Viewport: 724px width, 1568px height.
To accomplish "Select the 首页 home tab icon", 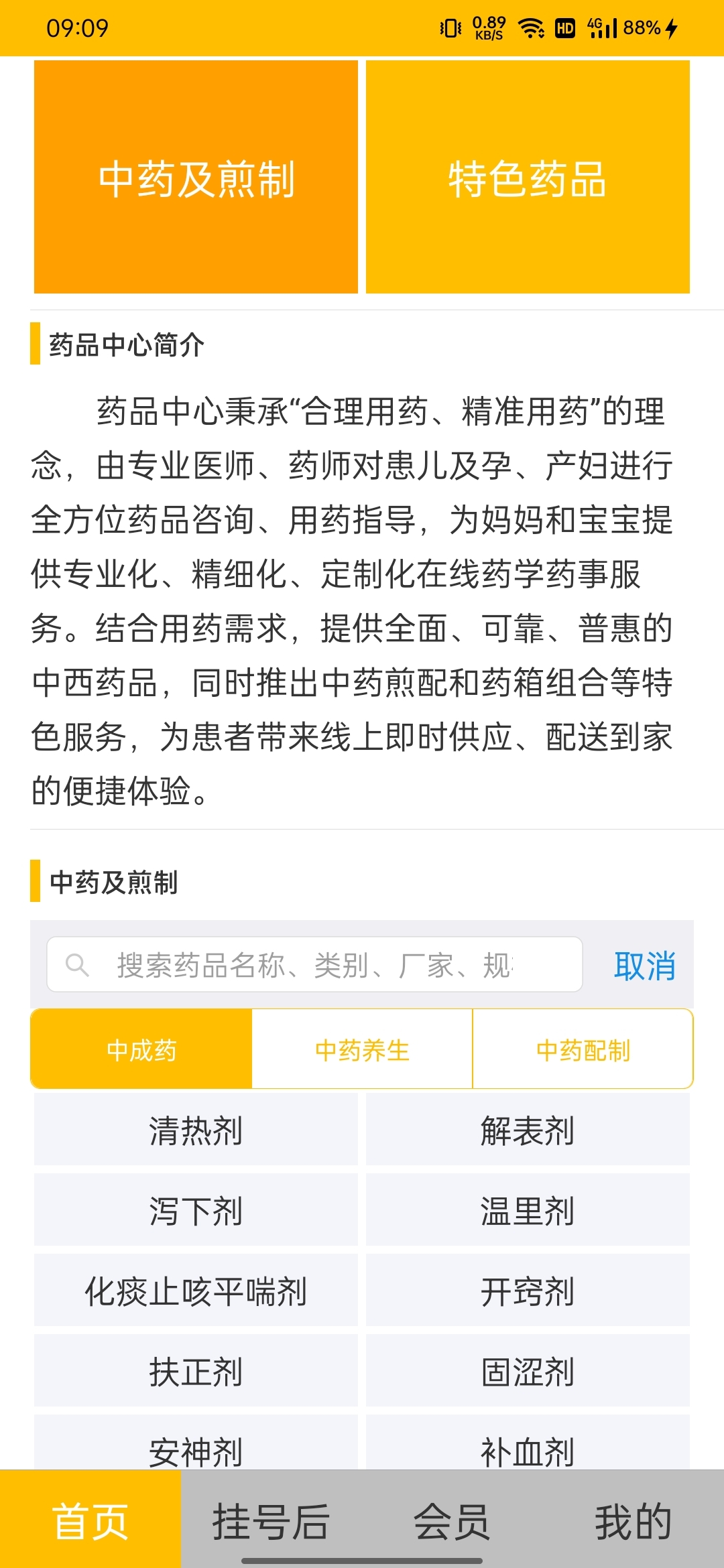I will (90, 1521).
